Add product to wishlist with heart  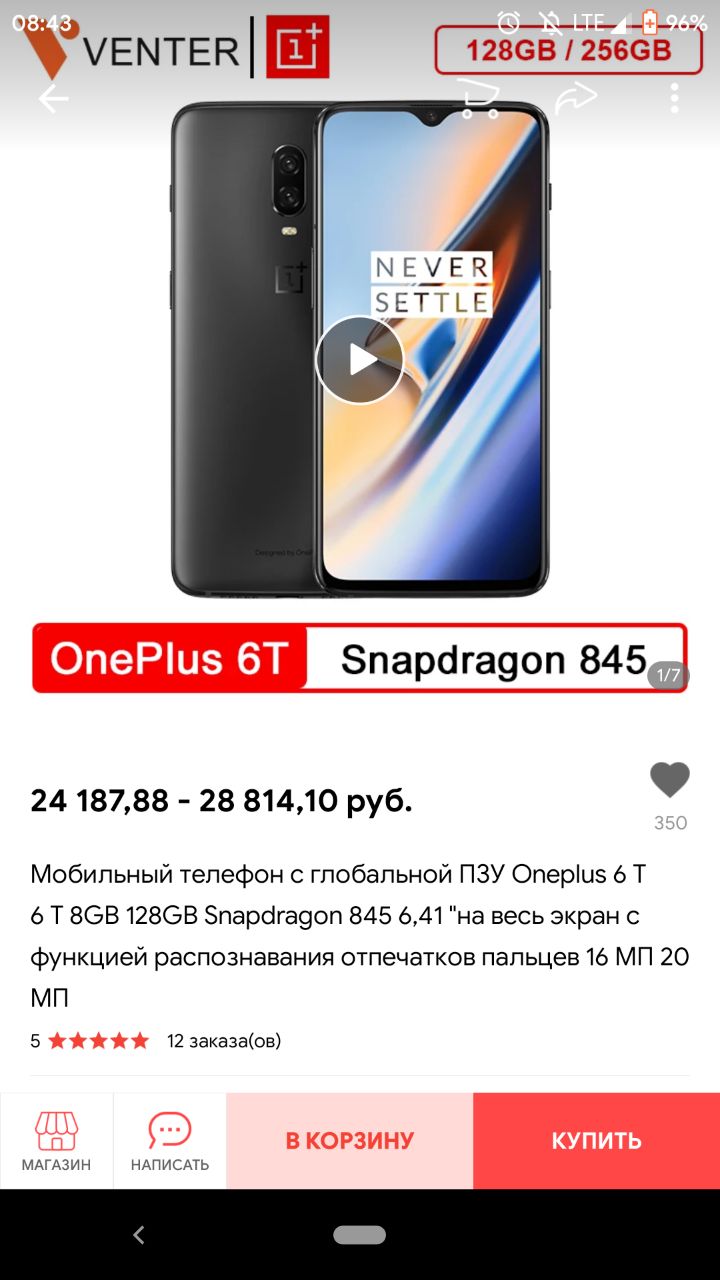pyautogui.click(x=670, y=780)
